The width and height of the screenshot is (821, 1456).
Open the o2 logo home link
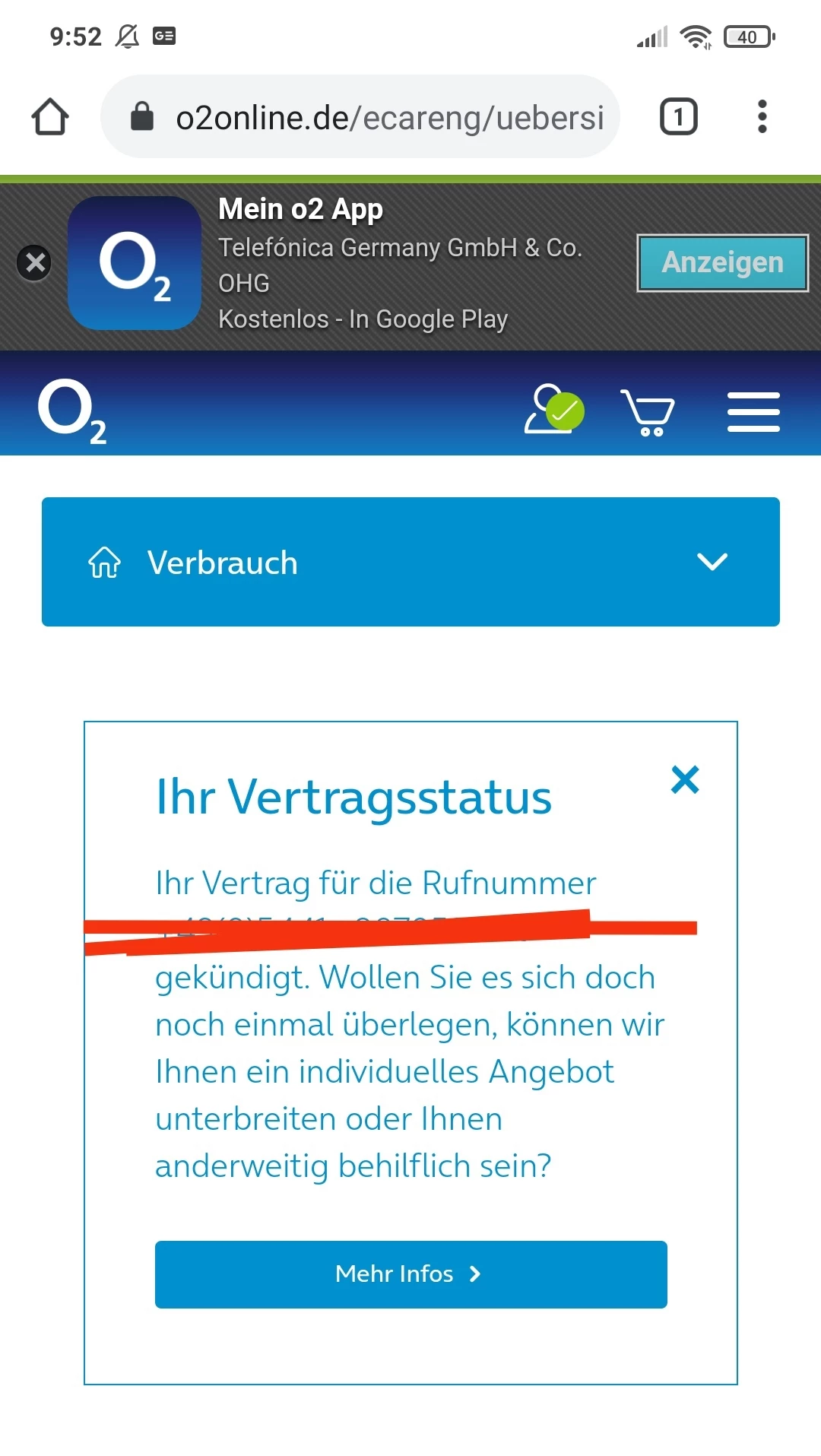(72, 411)
